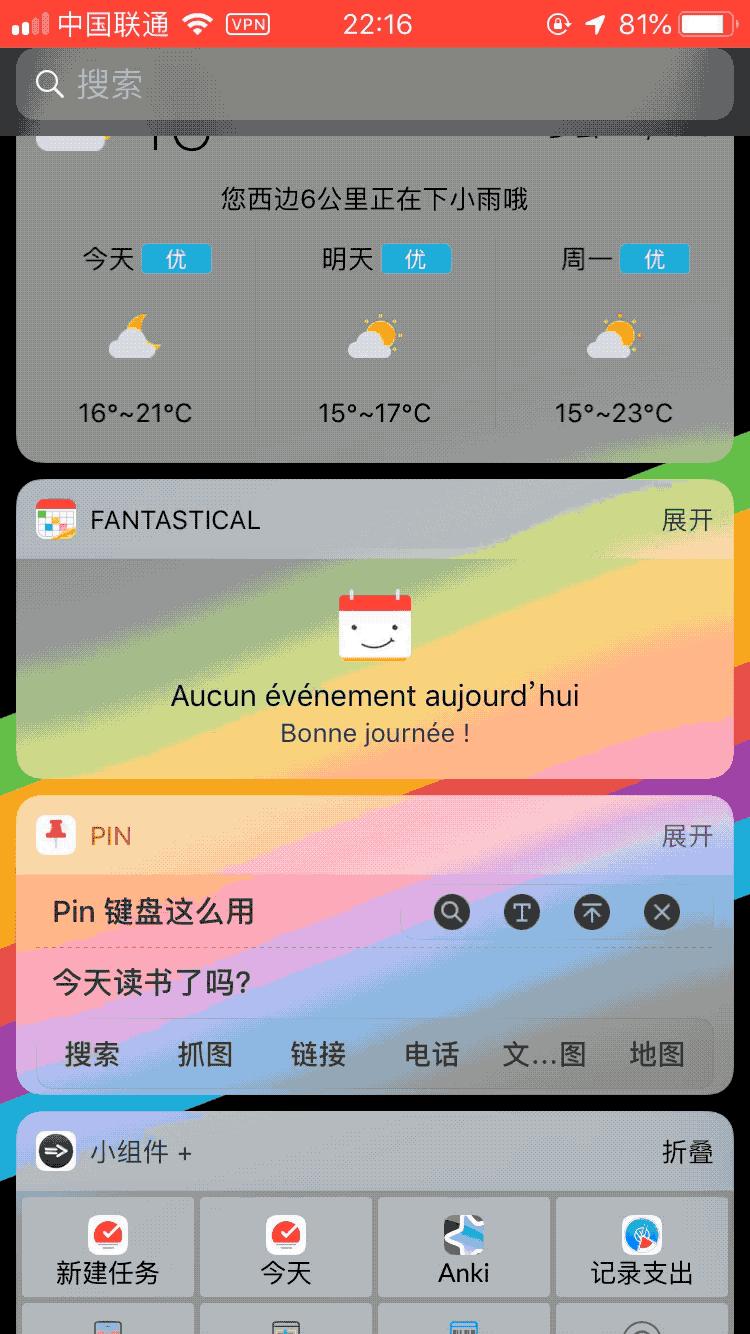Tap the 今天 red checkmark icon

coord(285,1235)
